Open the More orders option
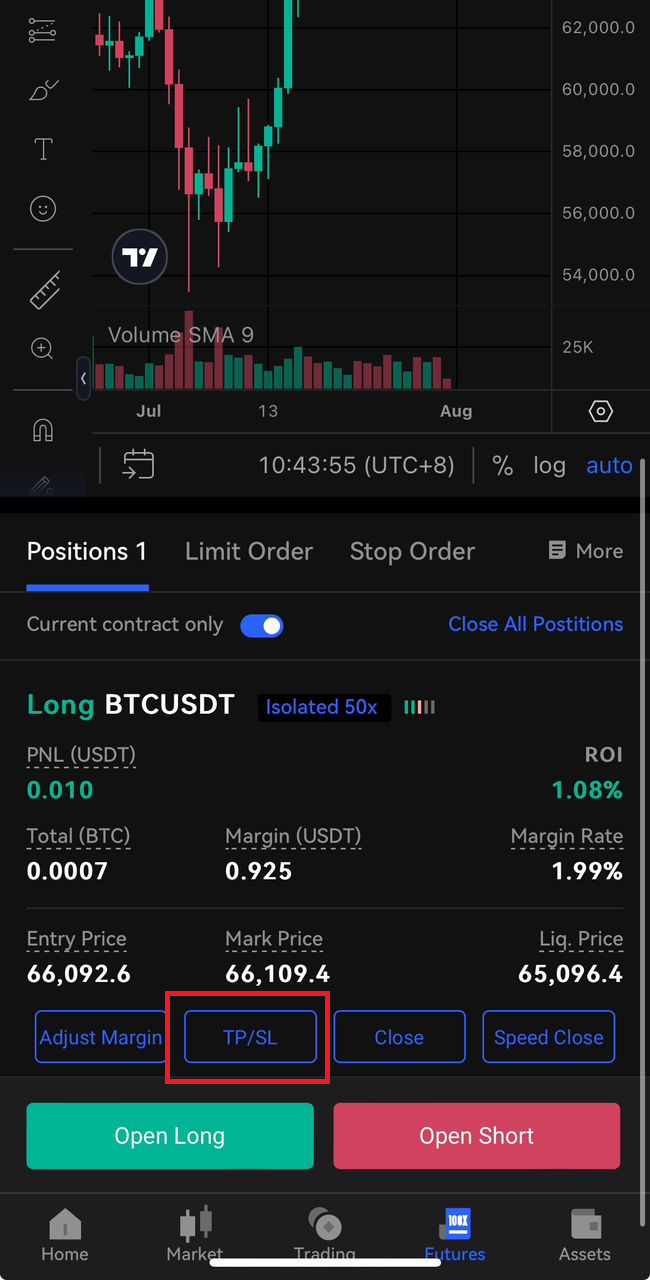 coord(586,551)
